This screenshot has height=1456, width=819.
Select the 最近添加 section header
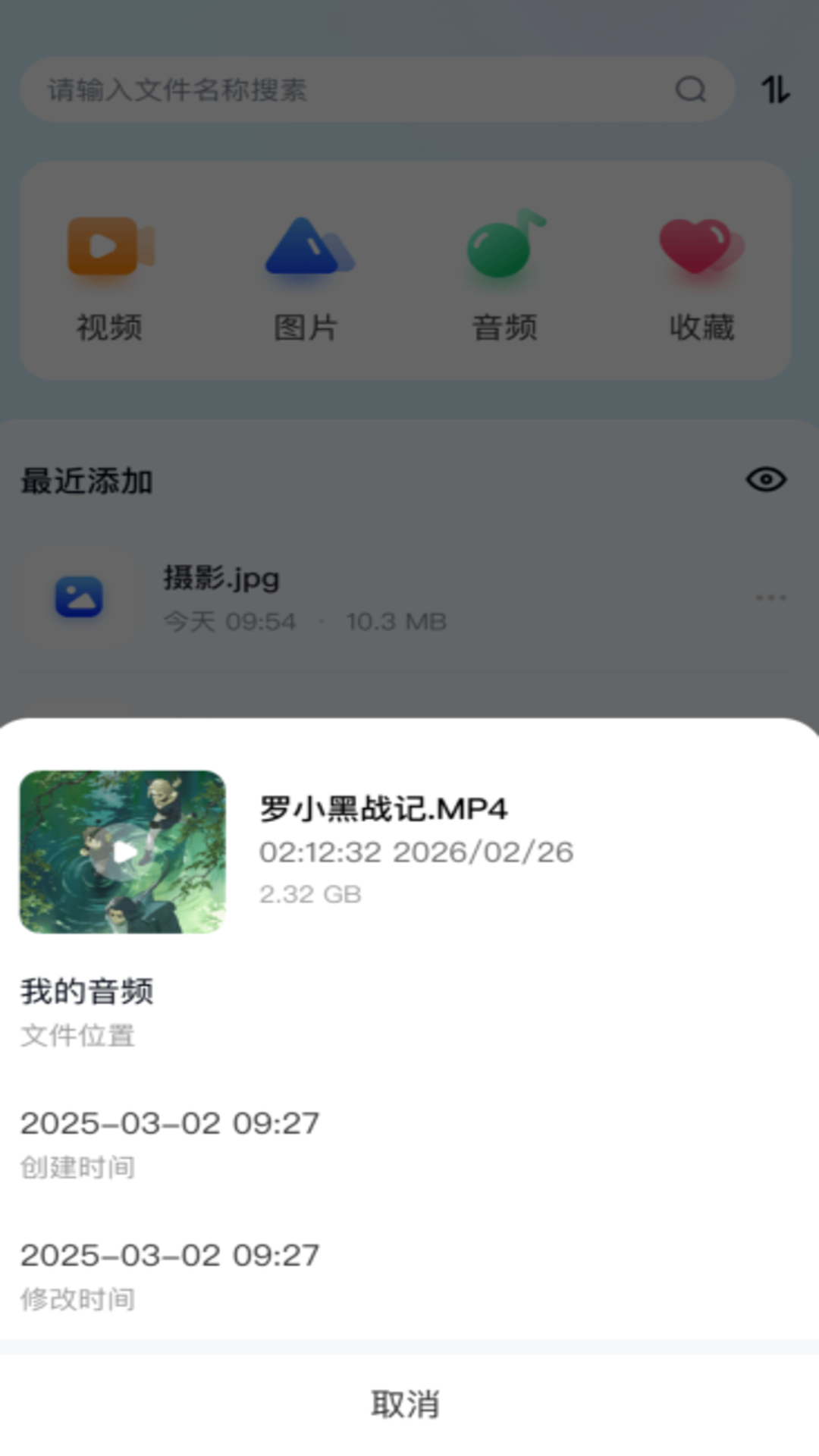[86, 480]
